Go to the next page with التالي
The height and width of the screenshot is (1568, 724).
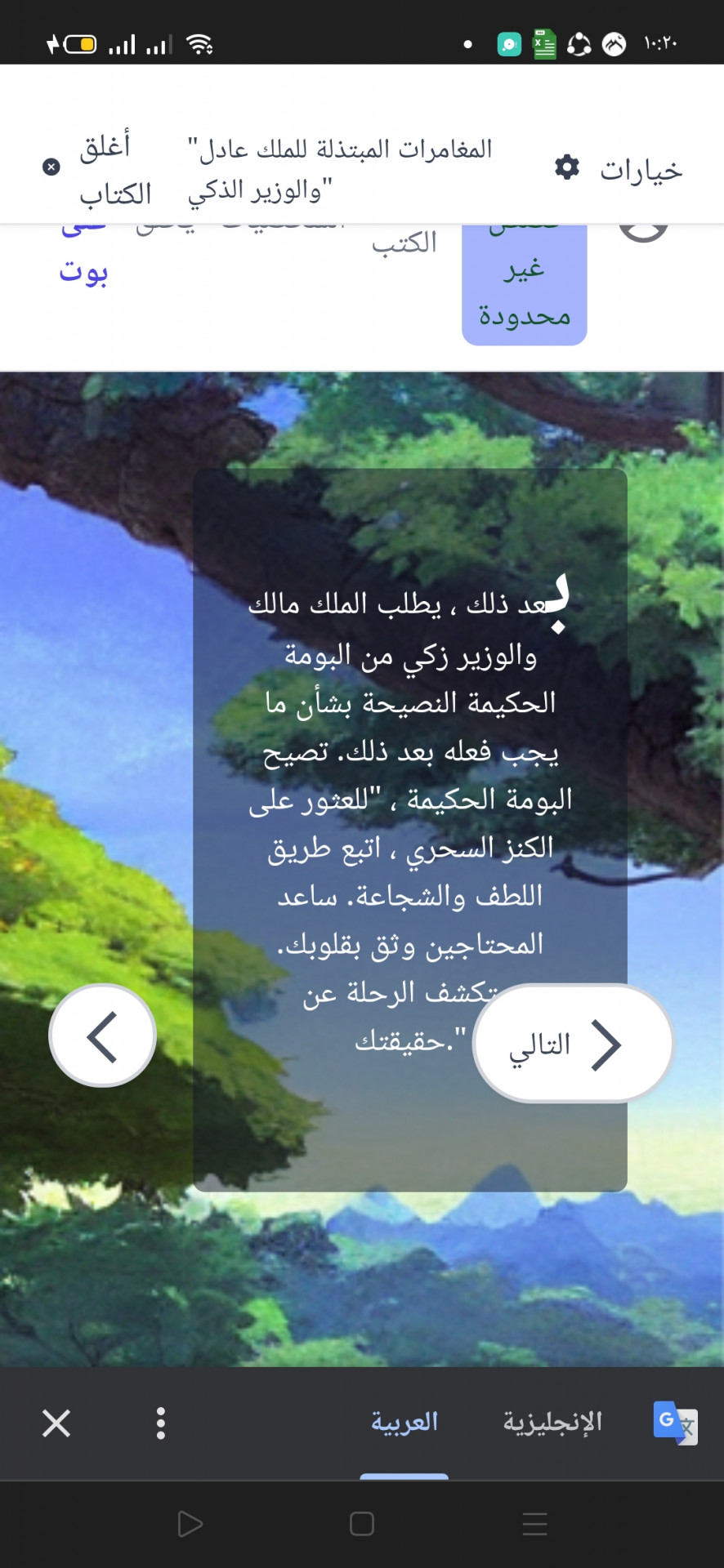[x=572, y=1044]
